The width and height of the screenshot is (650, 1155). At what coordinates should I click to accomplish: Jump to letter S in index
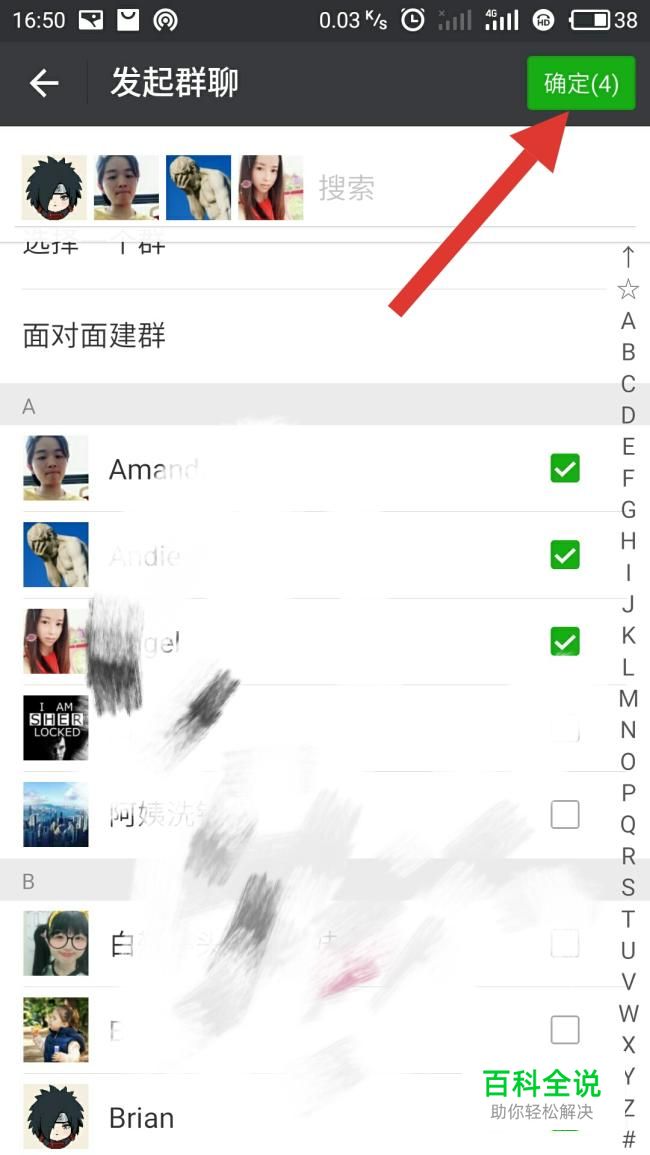coord(628,887)
